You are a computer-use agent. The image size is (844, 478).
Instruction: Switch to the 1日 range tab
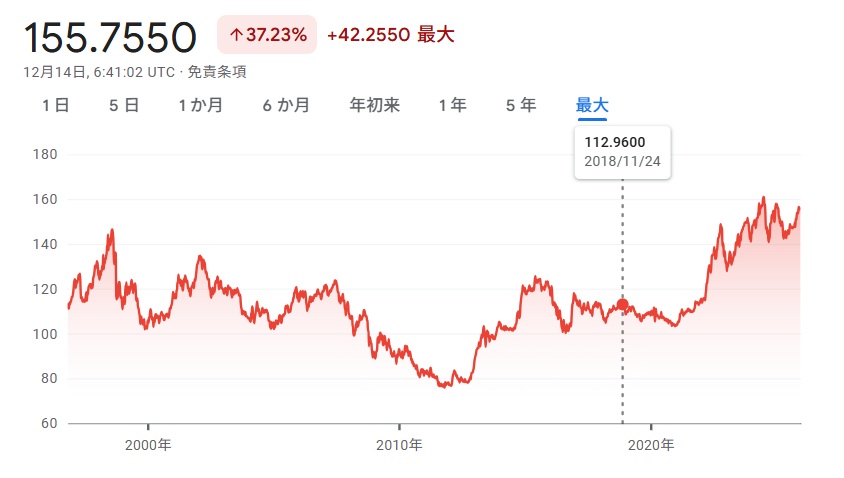pyautogui.click(x=56, y=105)
